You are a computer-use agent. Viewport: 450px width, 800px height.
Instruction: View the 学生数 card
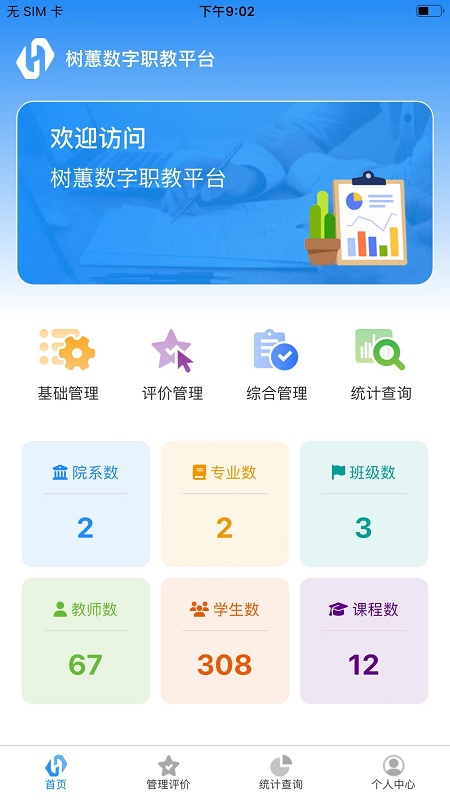225,641
